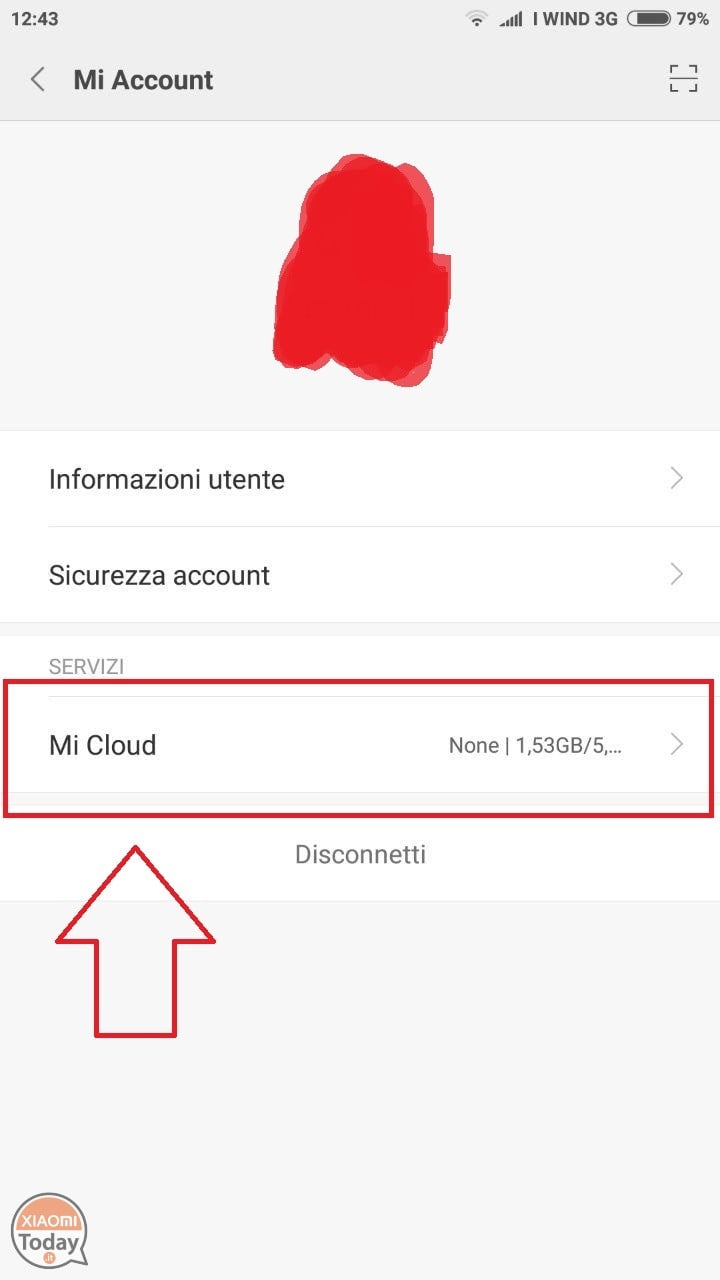Tap Disconnetti to sign out

[x=360, y=854]
